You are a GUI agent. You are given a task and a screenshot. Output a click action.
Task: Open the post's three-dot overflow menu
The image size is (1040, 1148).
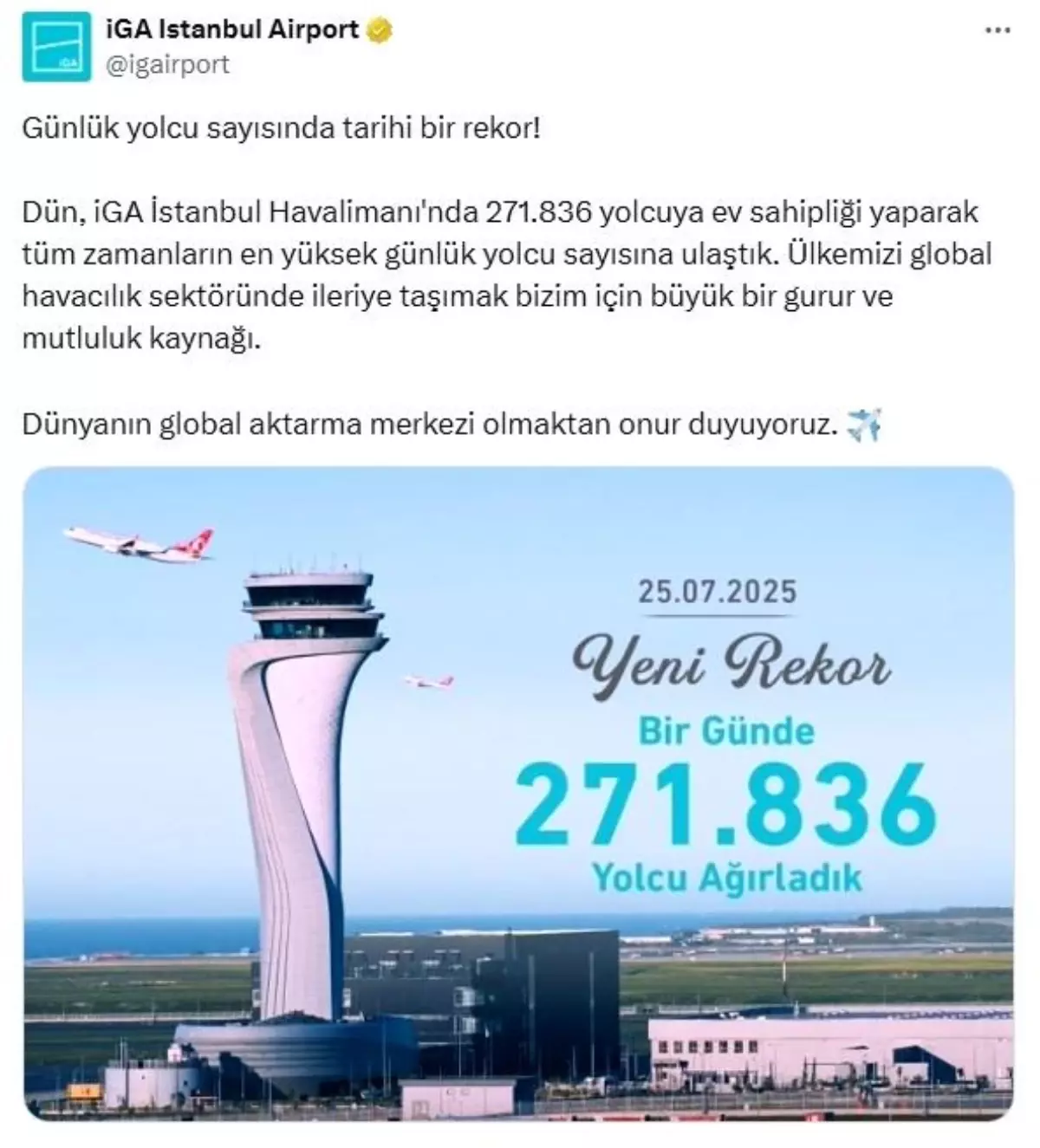pyautogui.click(x=998, y=30)
